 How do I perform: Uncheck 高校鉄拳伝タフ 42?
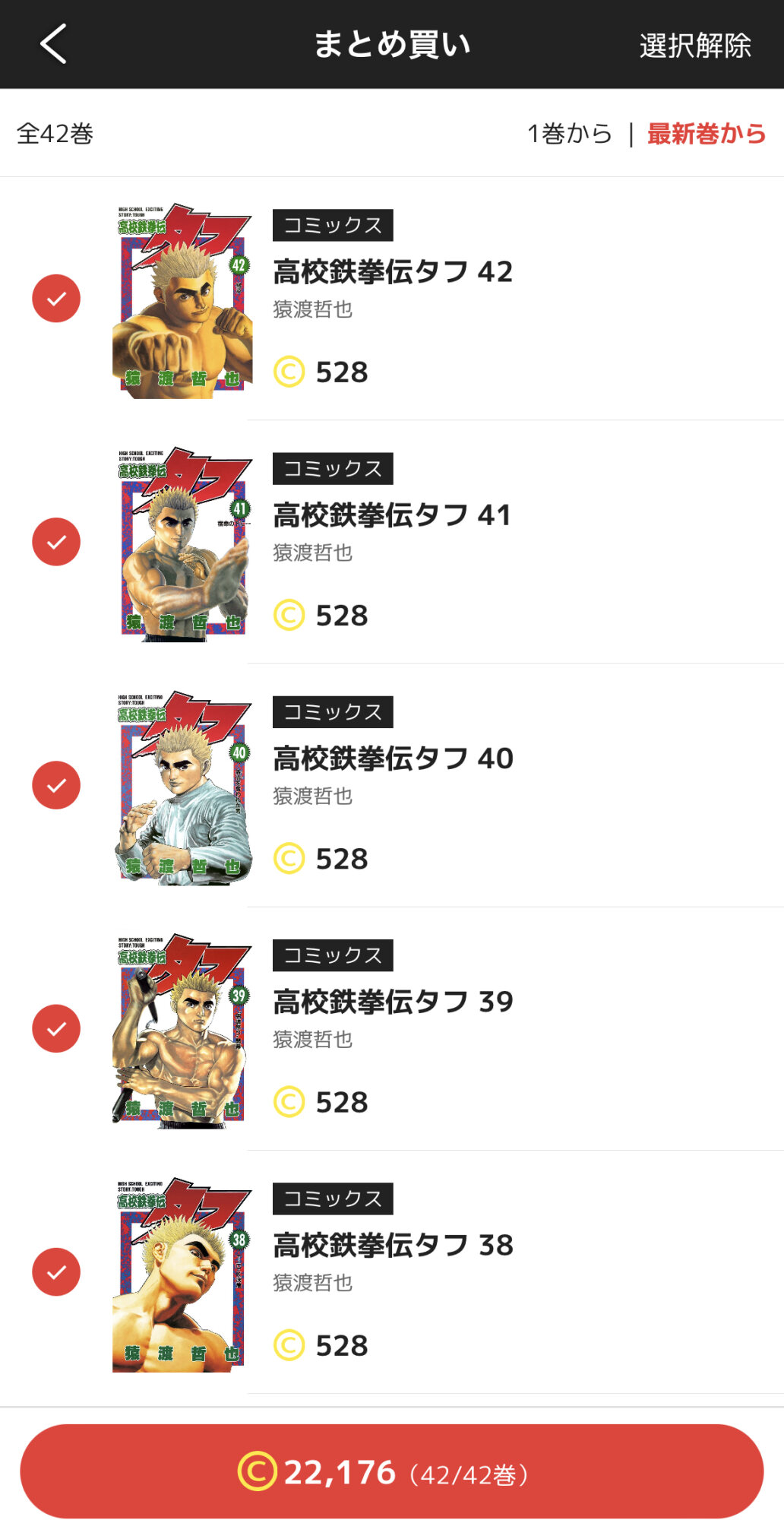pos(56,299)
